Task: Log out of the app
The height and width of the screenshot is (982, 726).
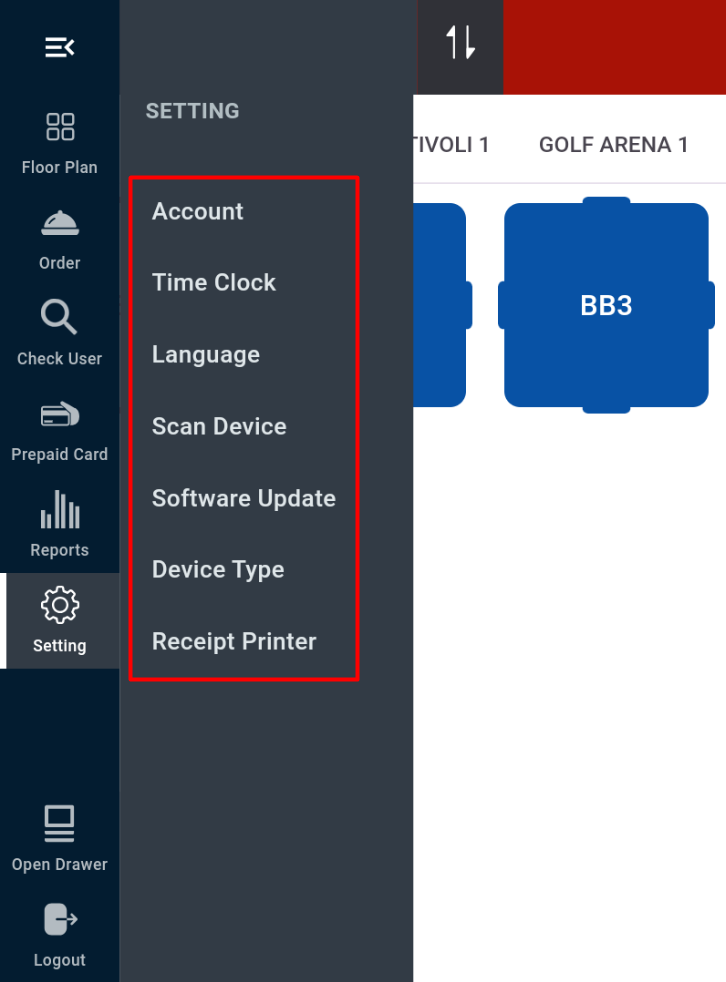Action: click(x=60, y=935)
